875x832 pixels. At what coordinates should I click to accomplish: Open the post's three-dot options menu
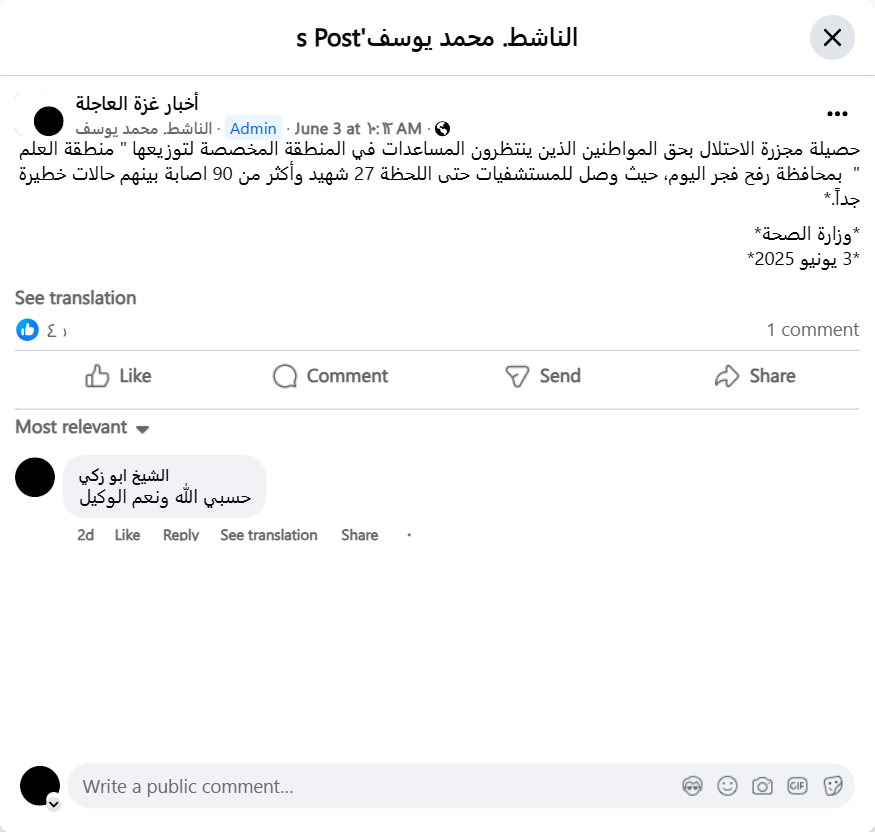[837, 113]
